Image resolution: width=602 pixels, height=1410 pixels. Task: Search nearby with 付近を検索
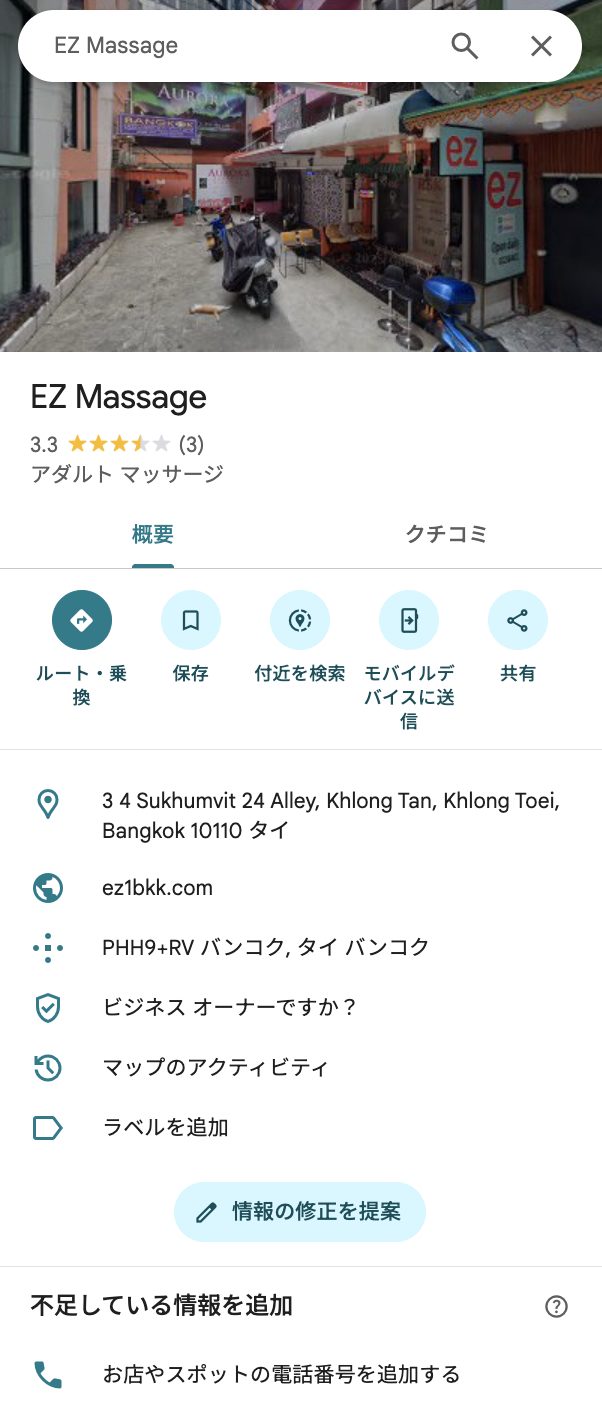(300, 620)
